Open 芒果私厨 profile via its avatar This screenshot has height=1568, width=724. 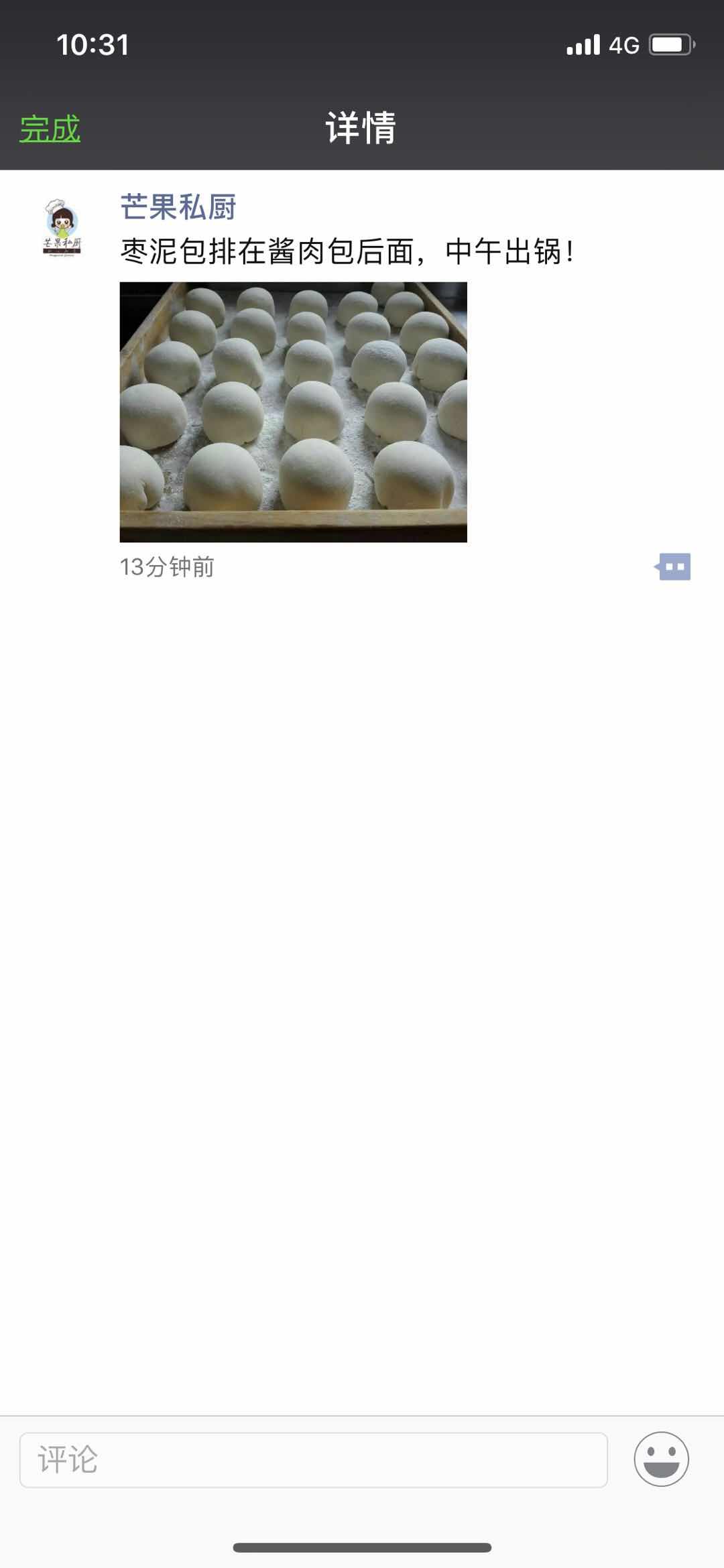click(x=62, y=228)
